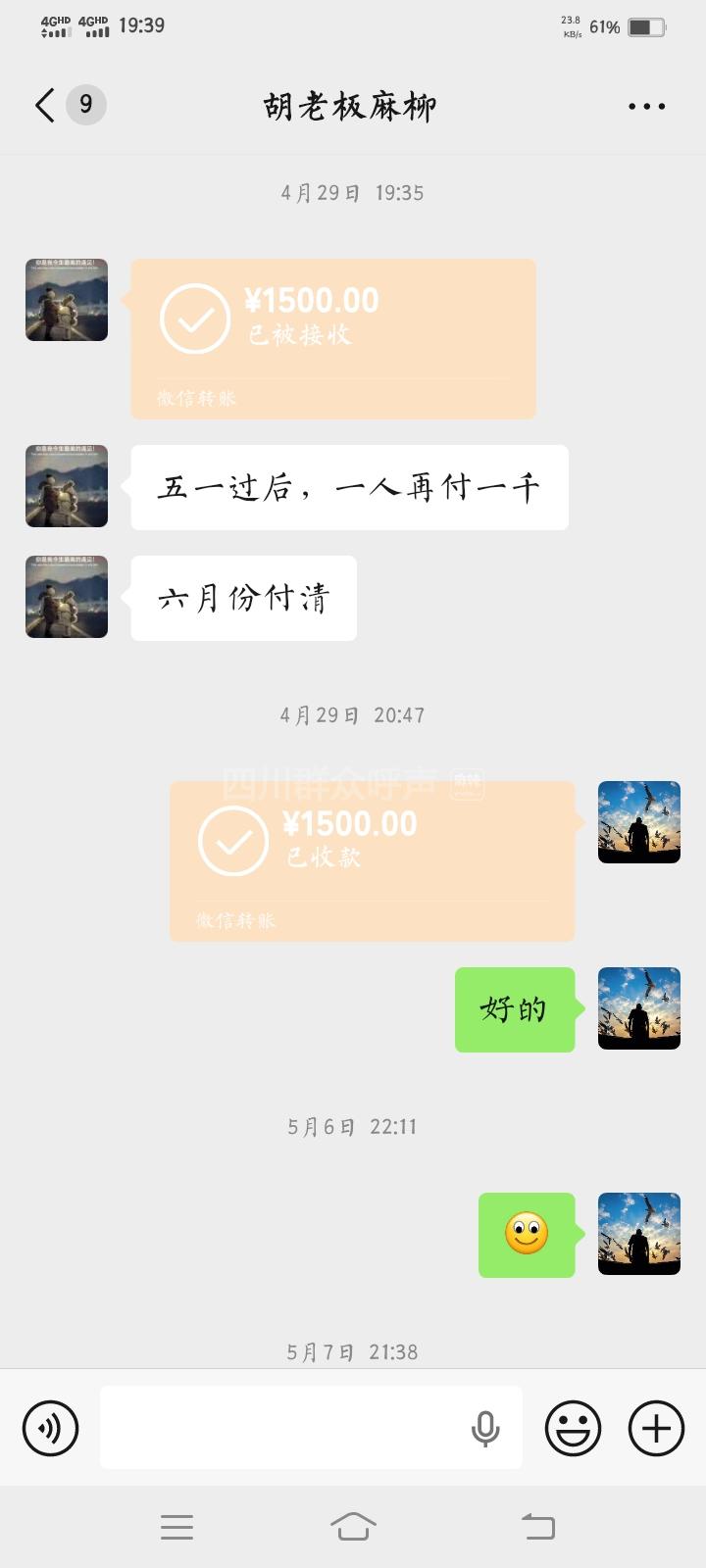Open the recent apps menu
Viewport: 706px width, 1568px height.
click(x=176, y=1526)
